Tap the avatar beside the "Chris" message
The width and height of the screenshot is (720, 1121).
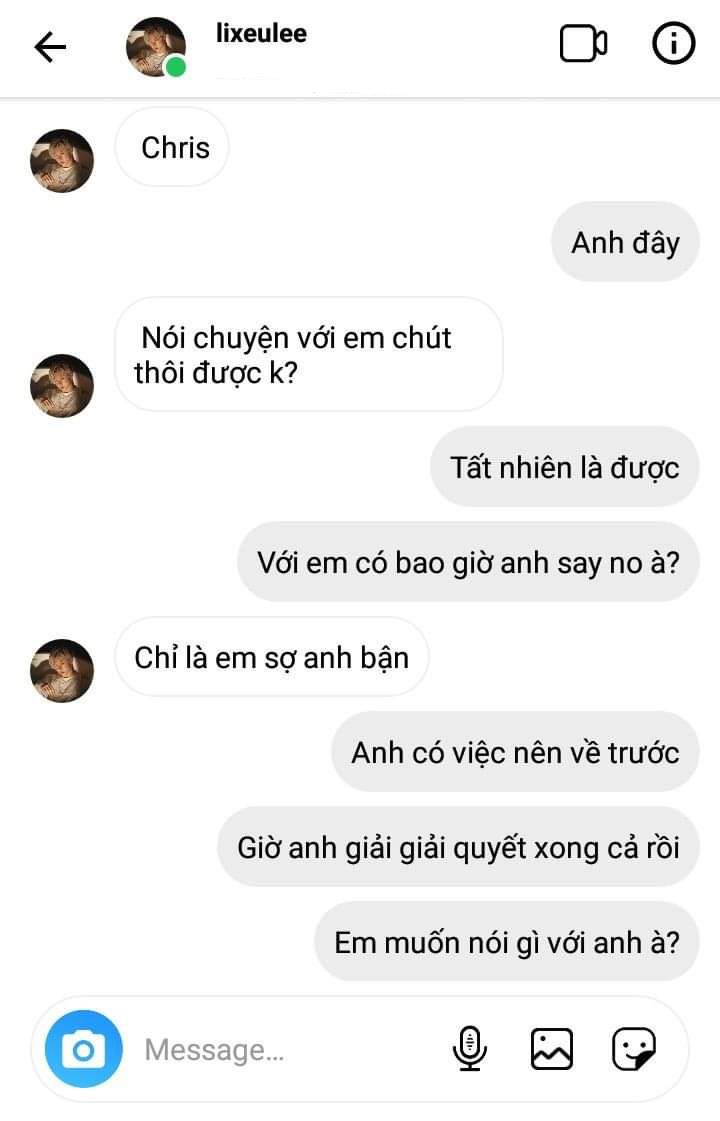pyautogui.click(x=62, y=160)
